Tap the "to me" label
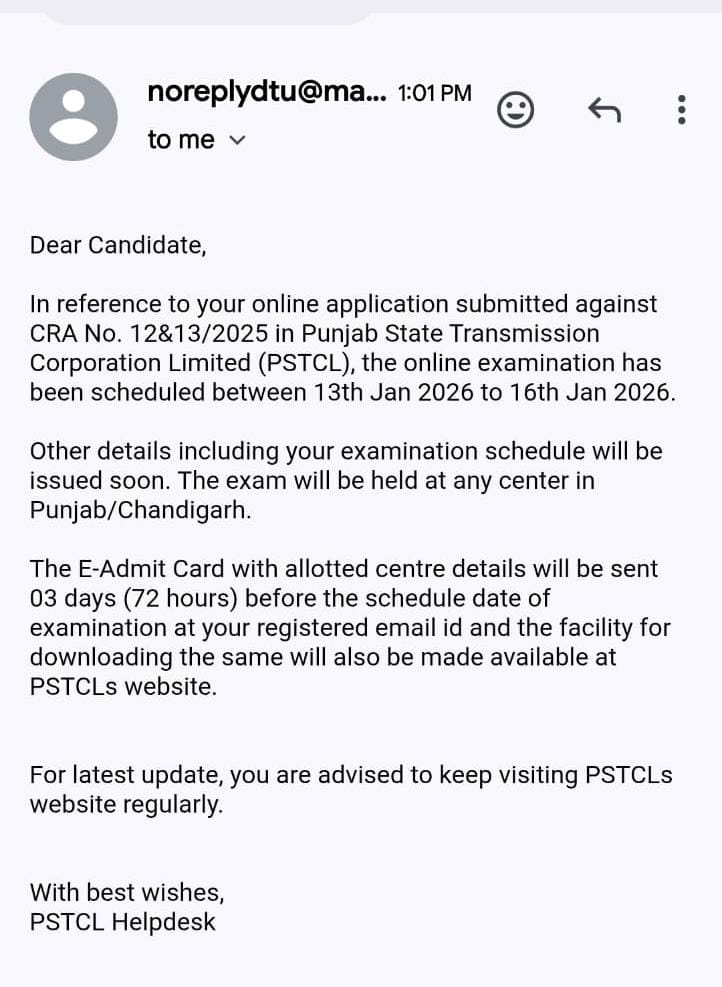This screenshot has width=722, height=987. point(180,140)
